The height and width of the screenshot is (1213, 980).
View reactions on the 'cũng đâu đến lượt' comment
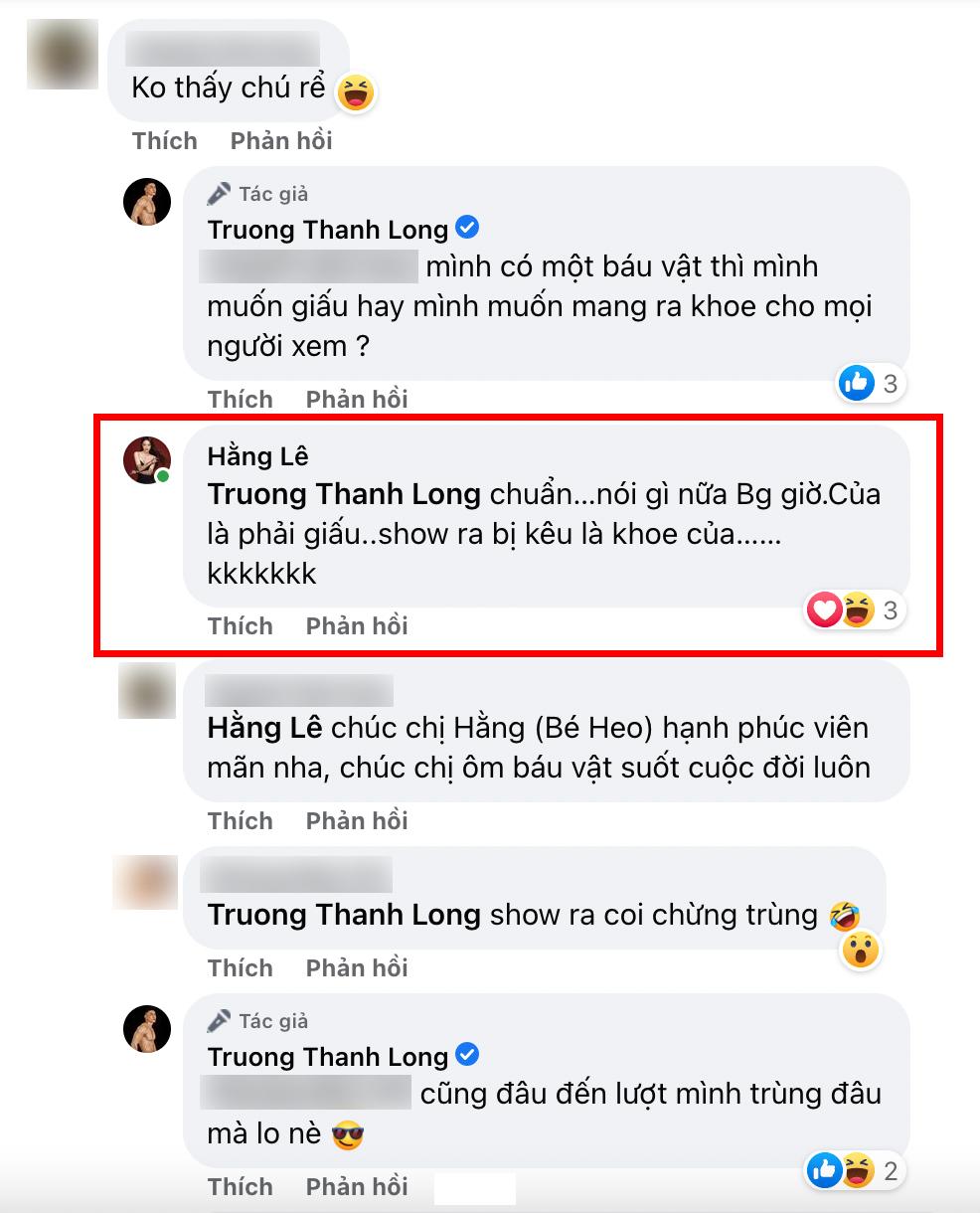[855, 1171]
